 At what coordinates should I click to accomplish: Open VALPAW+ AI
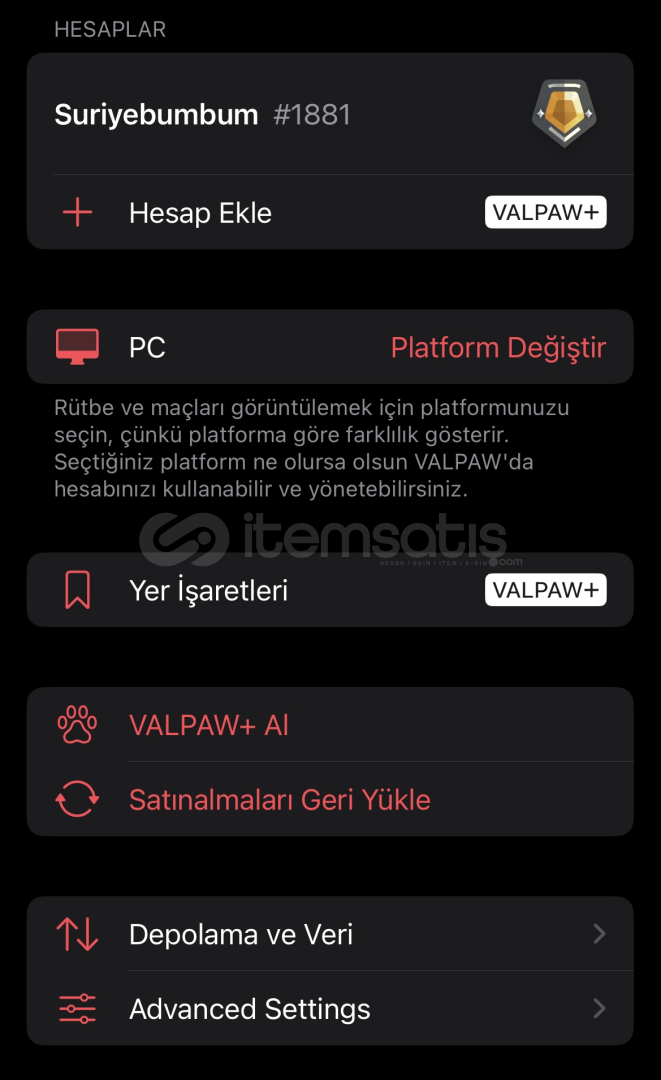point(330,725)
